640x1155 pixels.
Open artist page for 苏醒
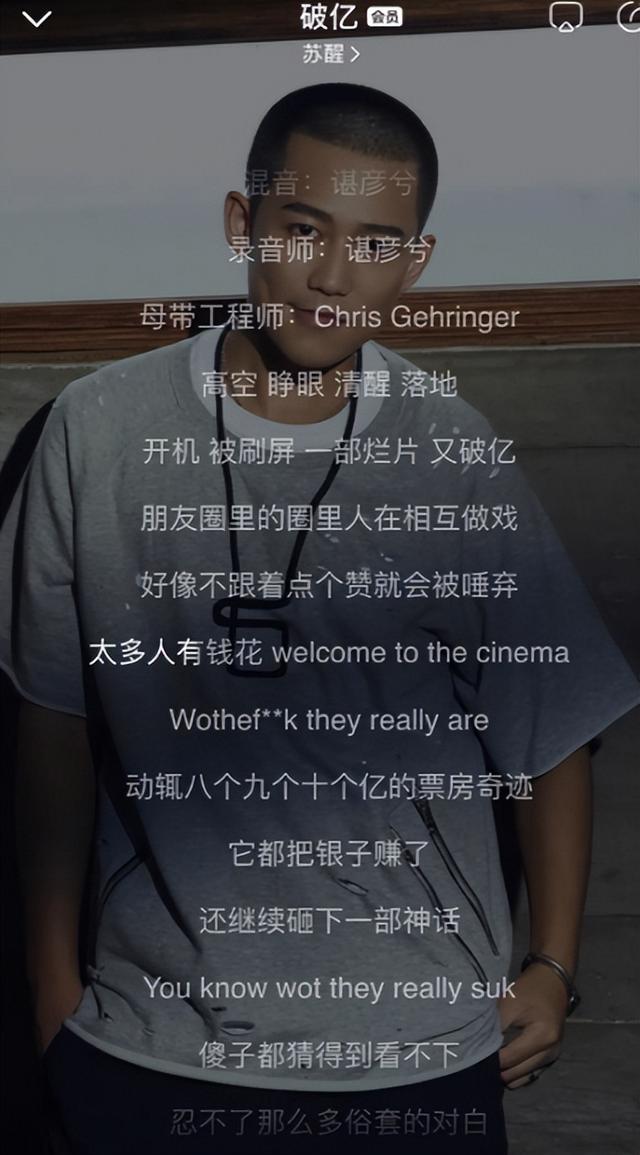[x=330, y=54]
